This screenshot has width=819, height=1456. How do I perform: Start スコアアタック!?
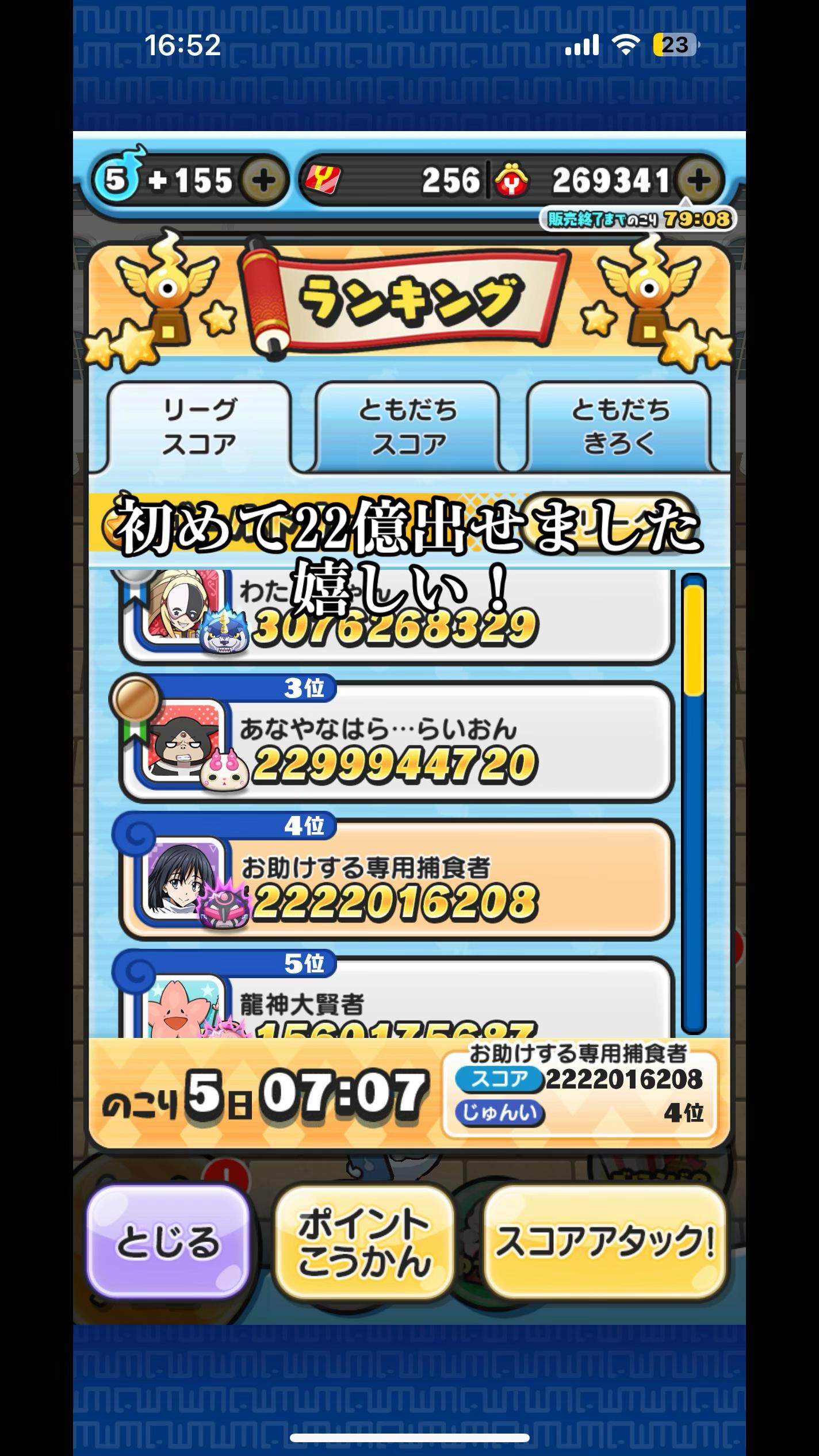click(x=604, y=1242)
